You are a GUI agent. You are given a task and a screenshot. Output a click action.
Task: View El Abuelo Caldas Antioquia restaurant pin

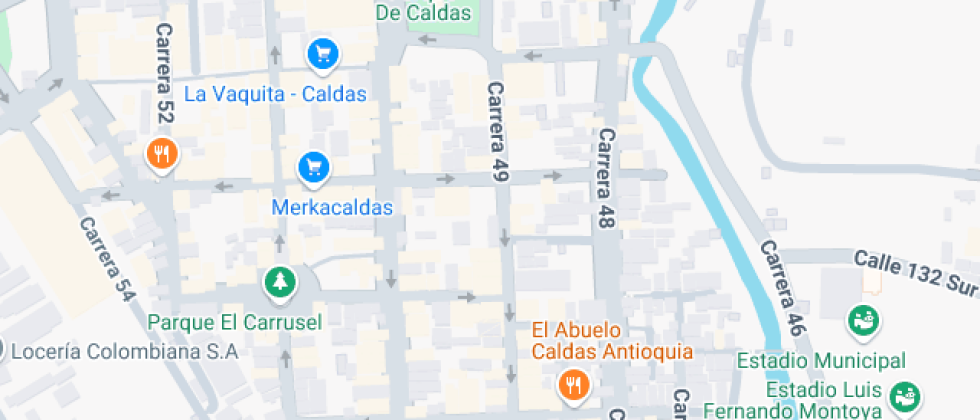tap(572, 383)
